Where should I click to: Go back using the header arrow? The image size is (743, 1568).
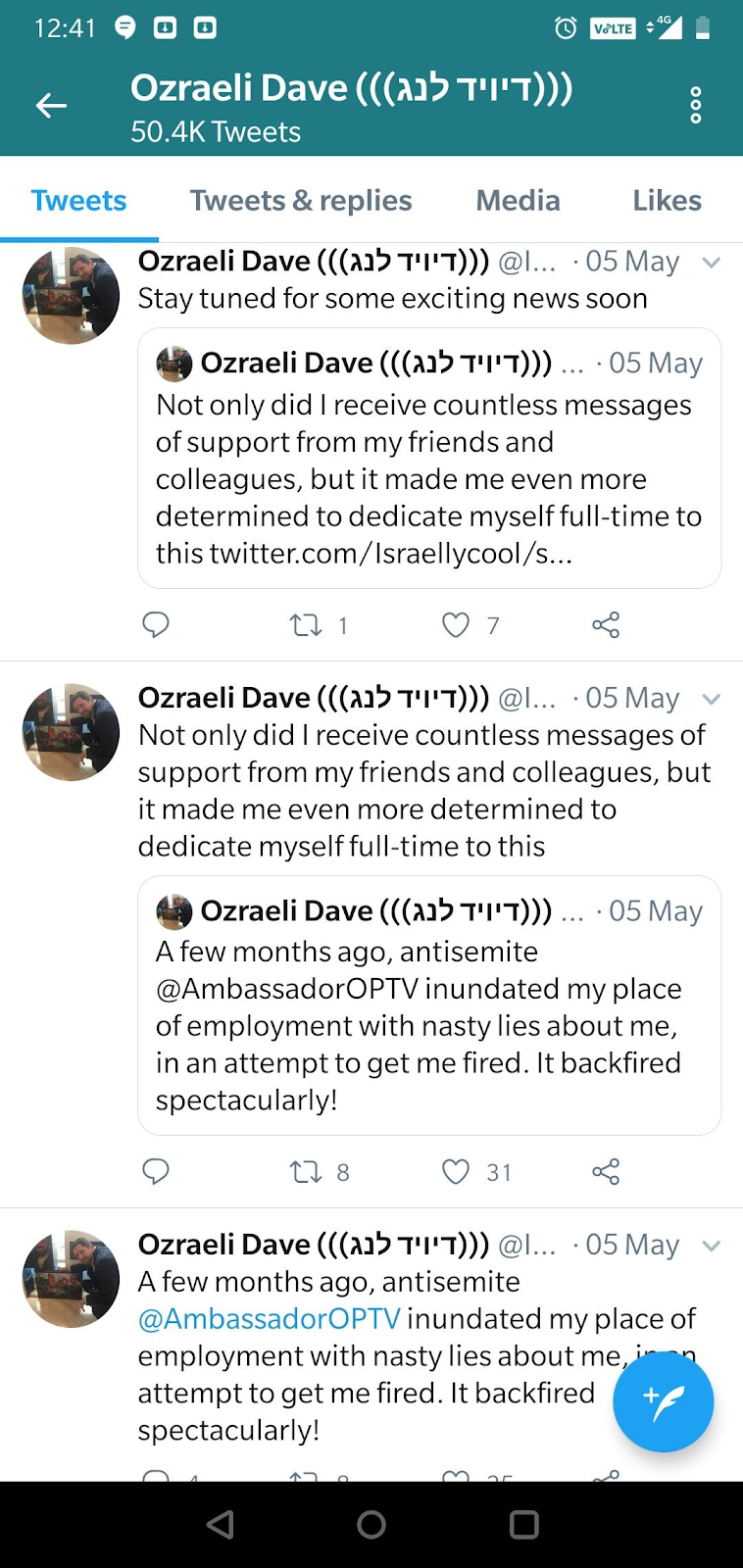pos(51,105)
